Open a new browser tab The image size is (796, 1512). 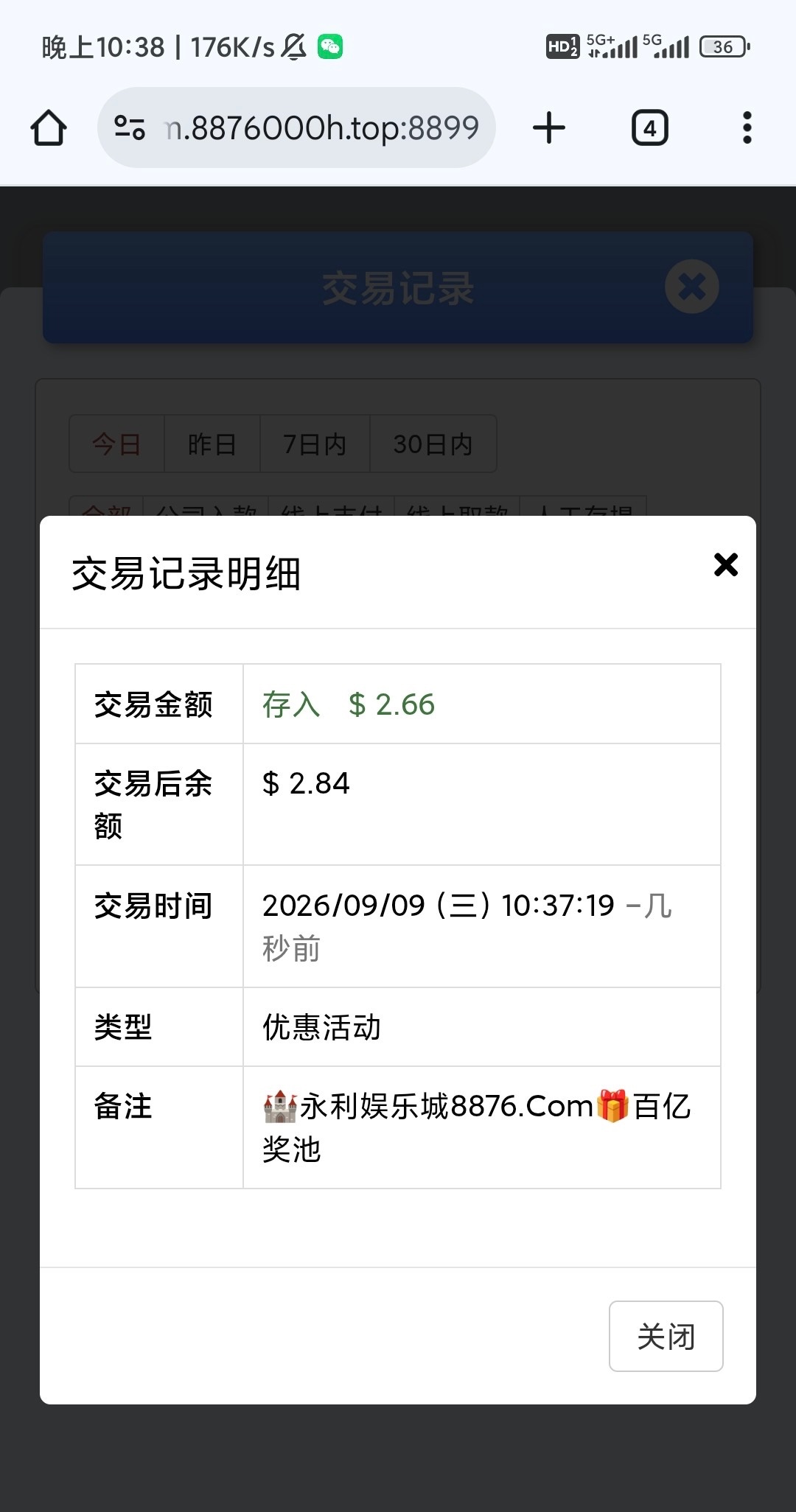coord(549,128)
